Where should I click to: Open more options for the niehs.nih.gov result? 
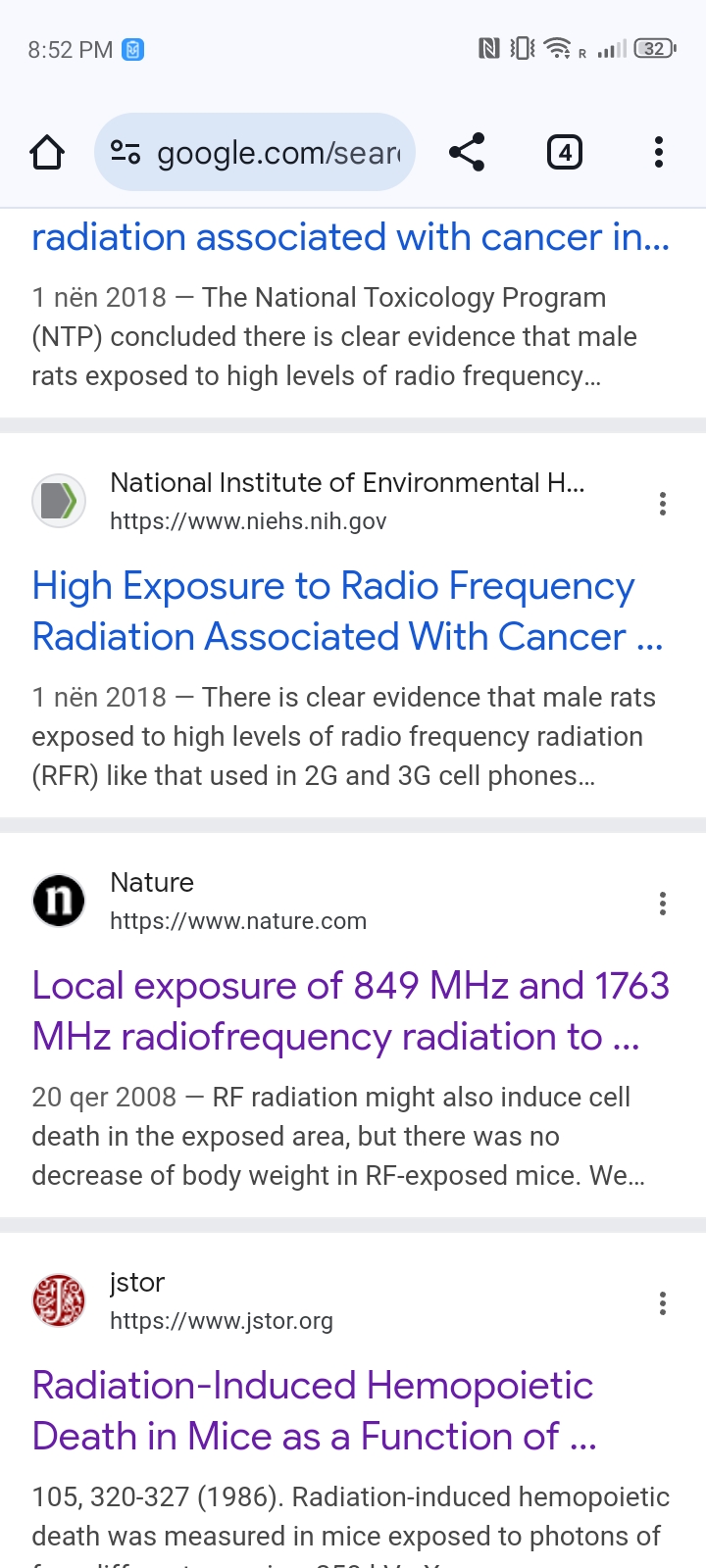coord(663,504)
